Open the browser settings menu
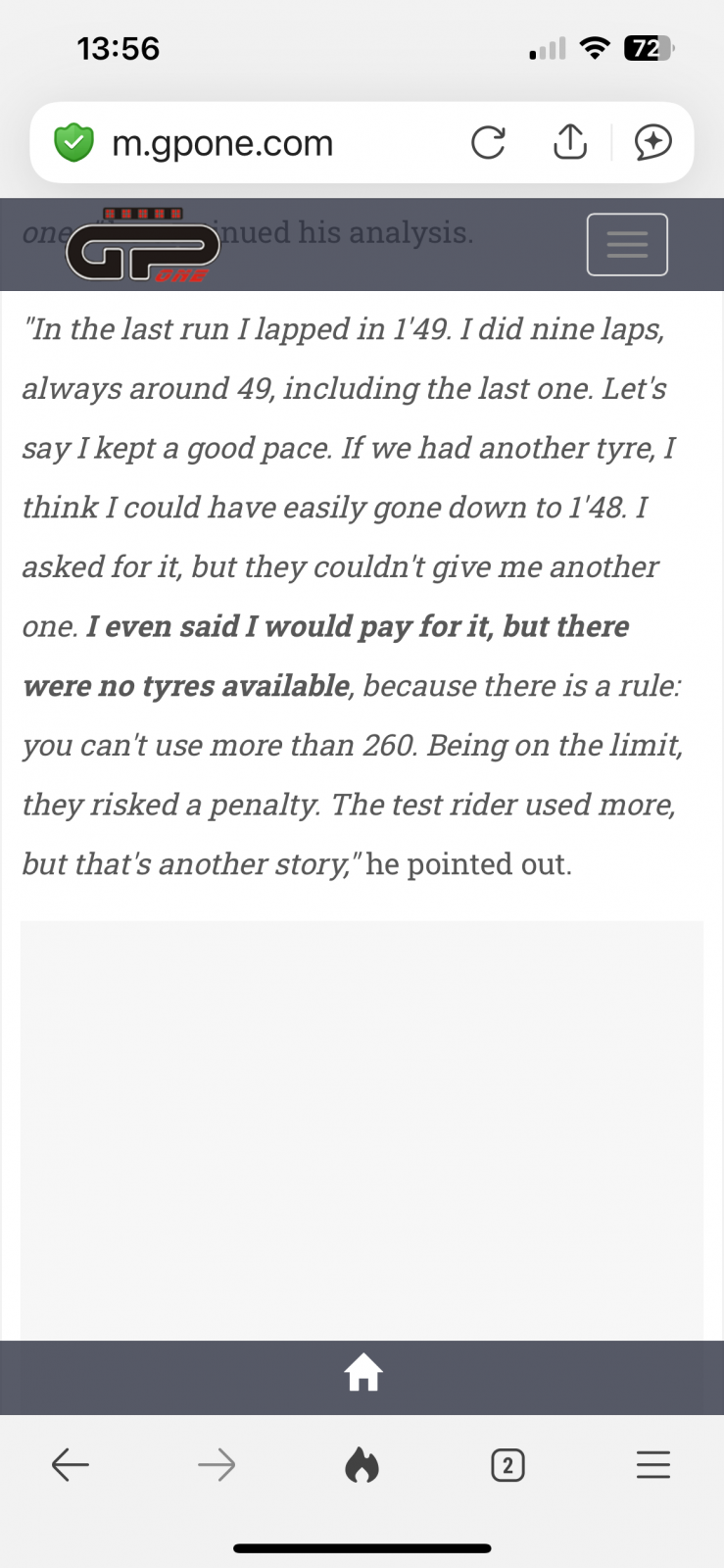724x1568 pixels. (x=652, y=1465)
